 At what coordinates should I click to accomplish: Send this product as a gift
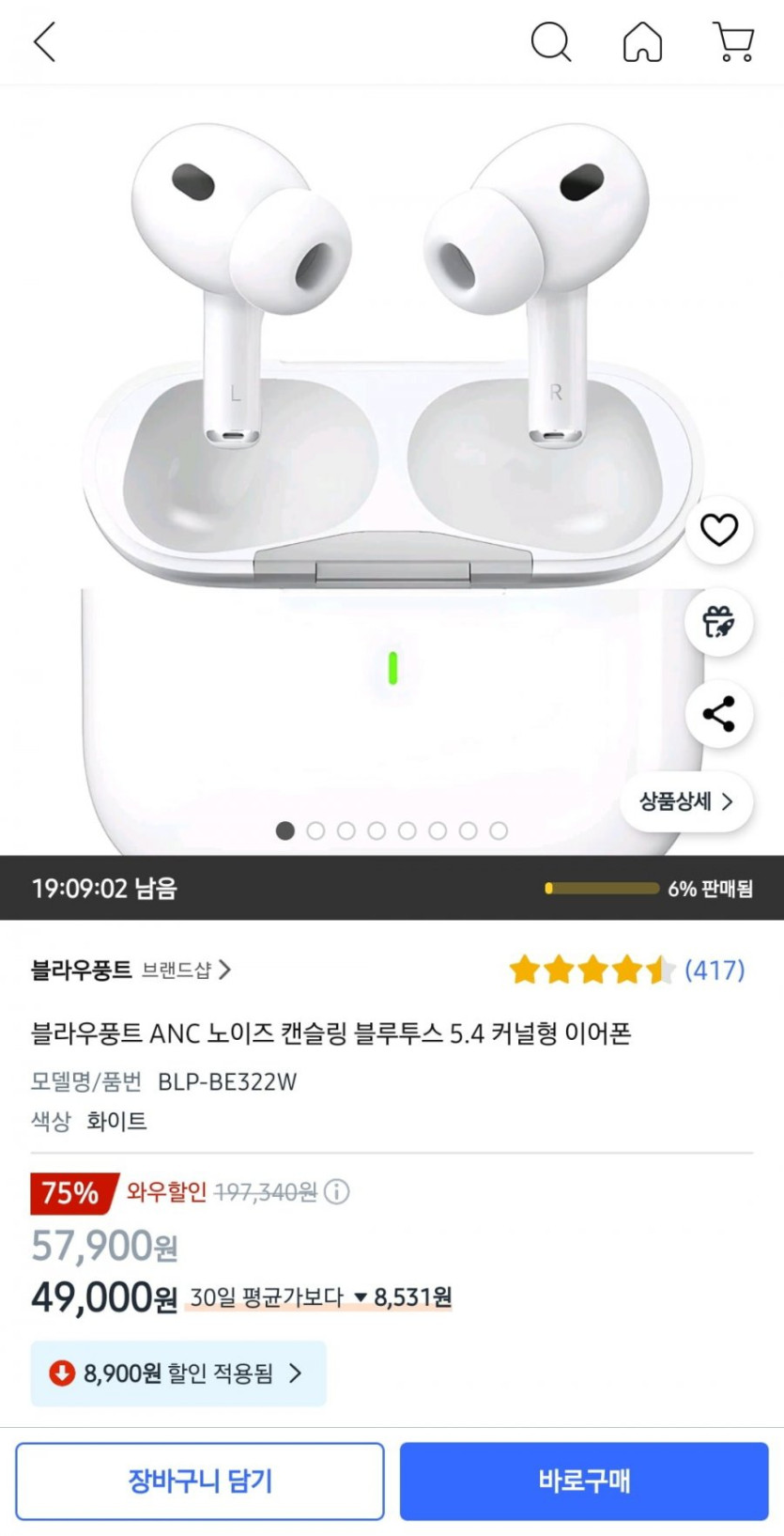pyautogui.click(x=719, y=622)
